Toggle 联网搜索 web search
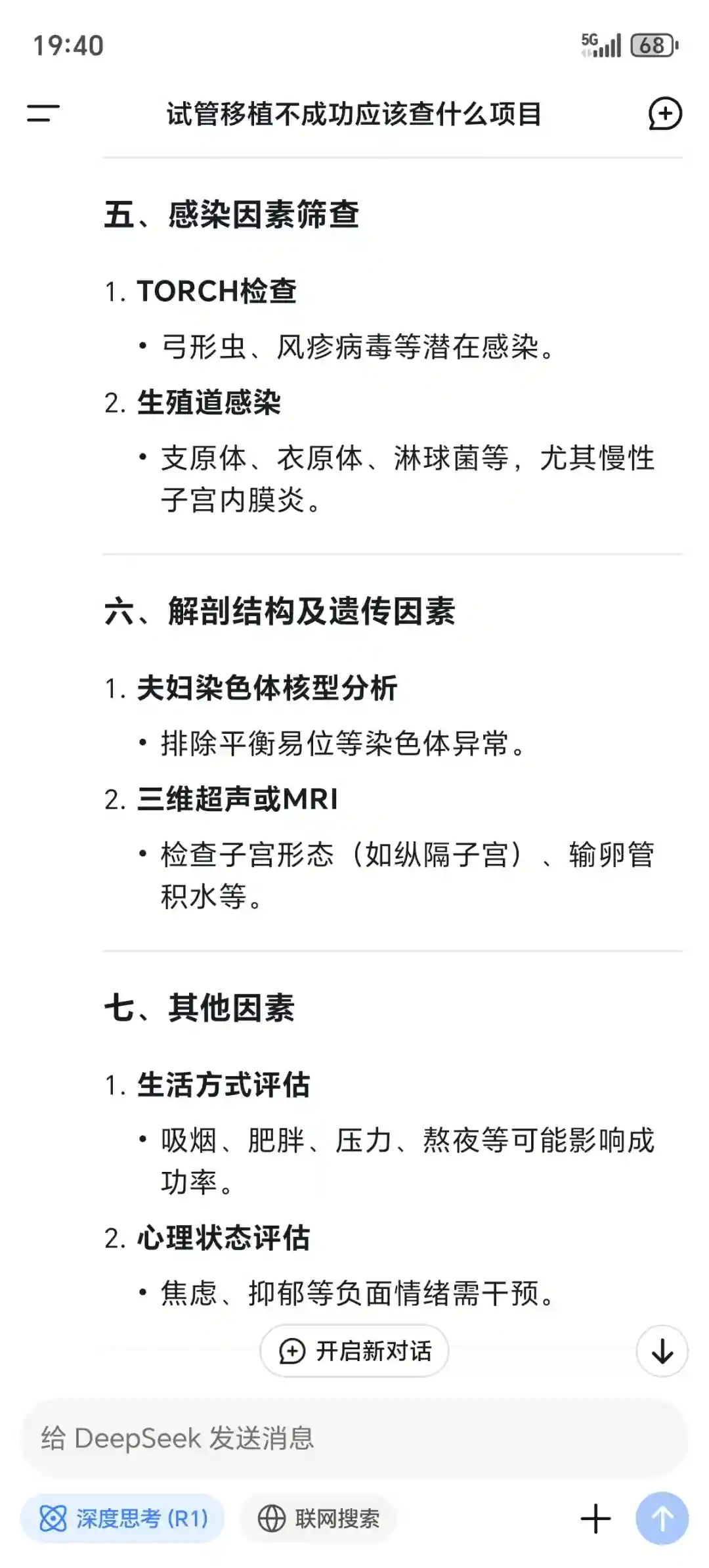This screenshot has height=1568, width=709. click(318, 1519)
